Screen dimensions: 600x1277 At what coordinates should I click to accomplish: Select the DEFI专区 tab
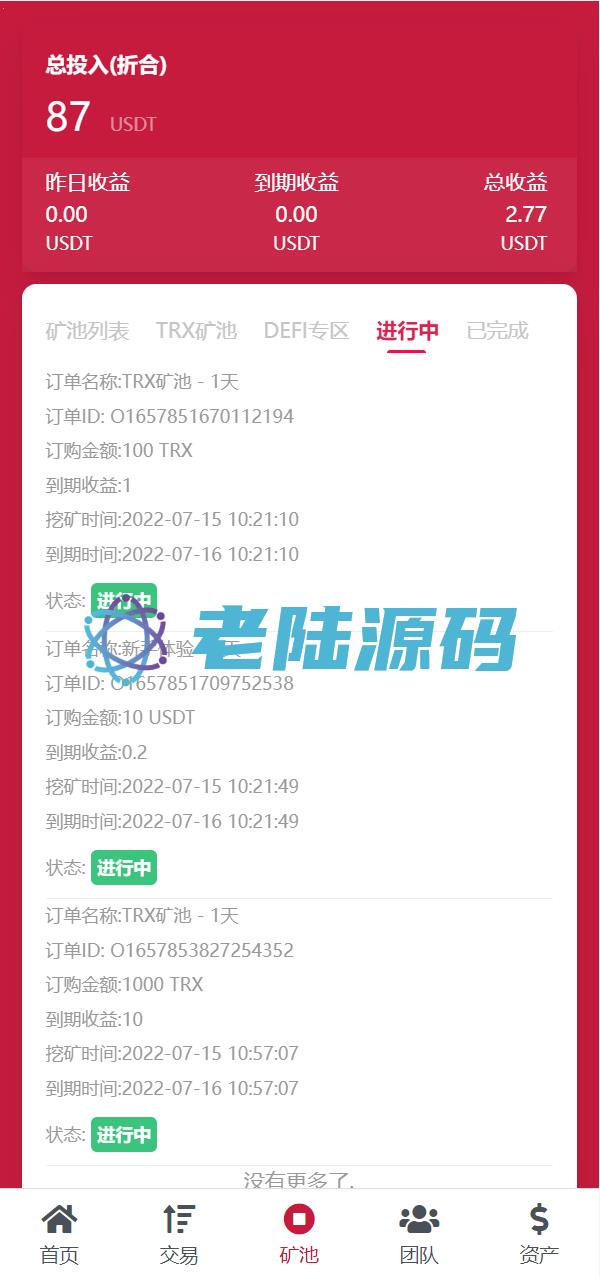(x=306, y=331)
